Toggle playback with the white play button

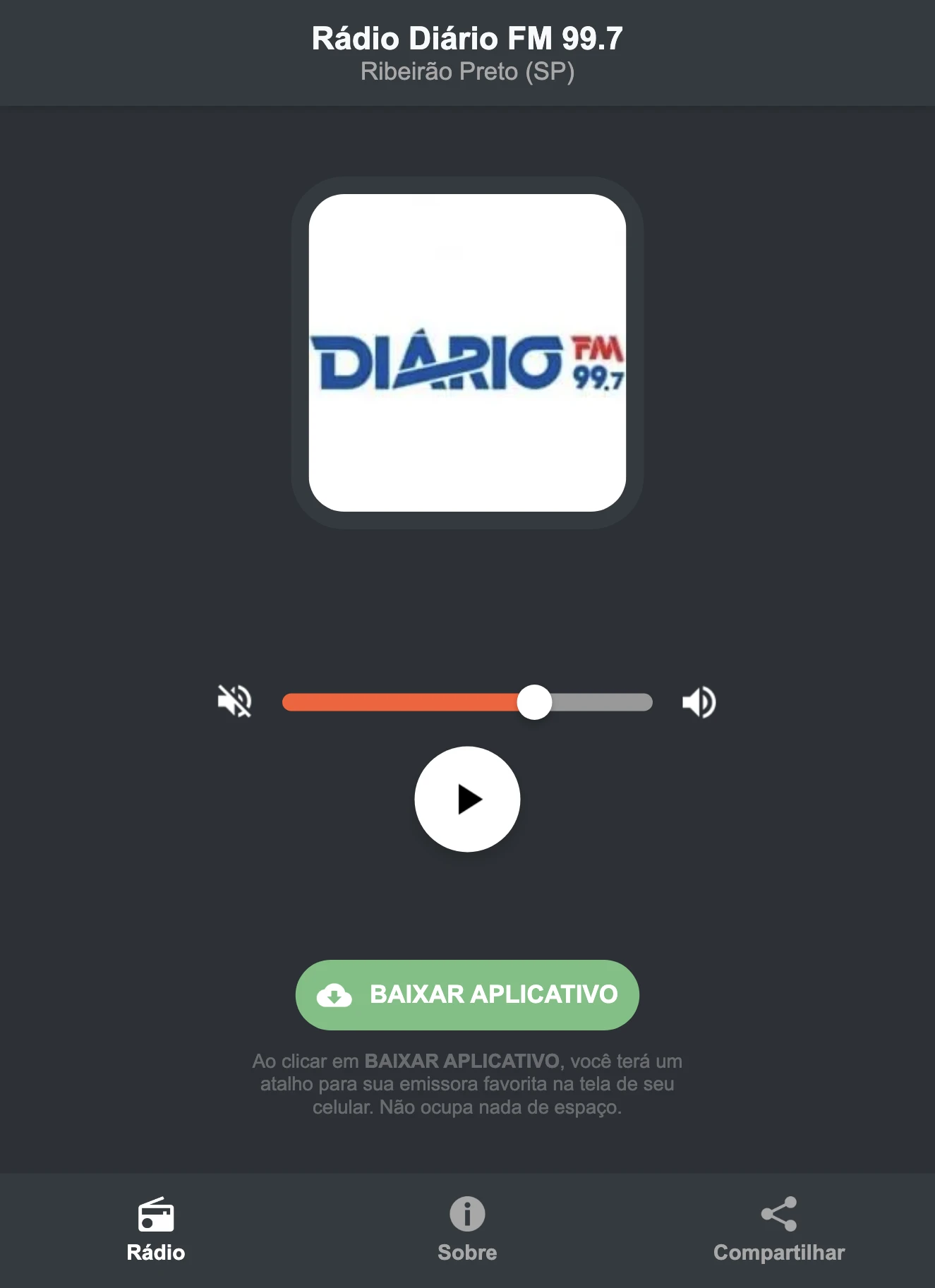467,798
